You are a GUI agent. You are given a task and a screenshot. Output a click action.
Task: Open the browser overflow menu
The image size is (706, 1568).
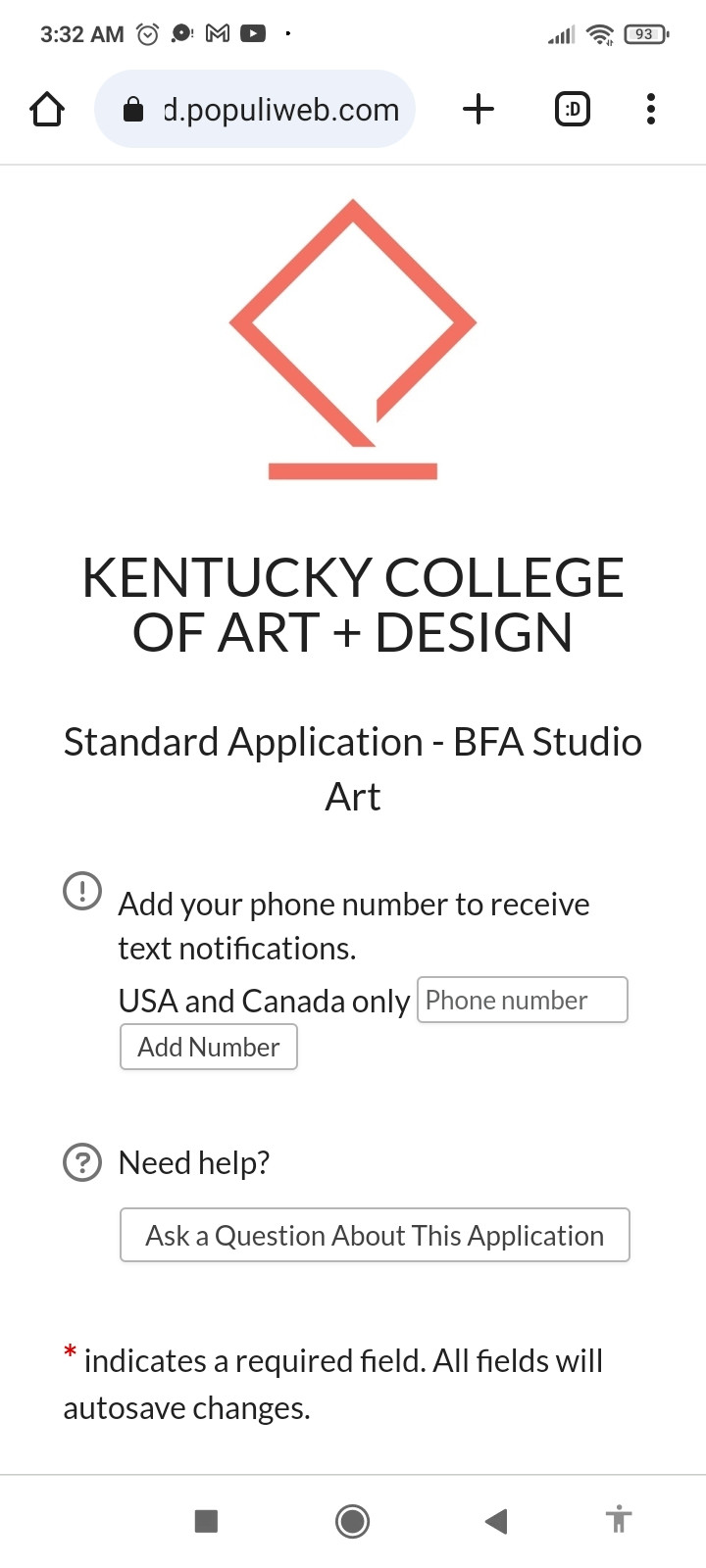click(650, 109)
